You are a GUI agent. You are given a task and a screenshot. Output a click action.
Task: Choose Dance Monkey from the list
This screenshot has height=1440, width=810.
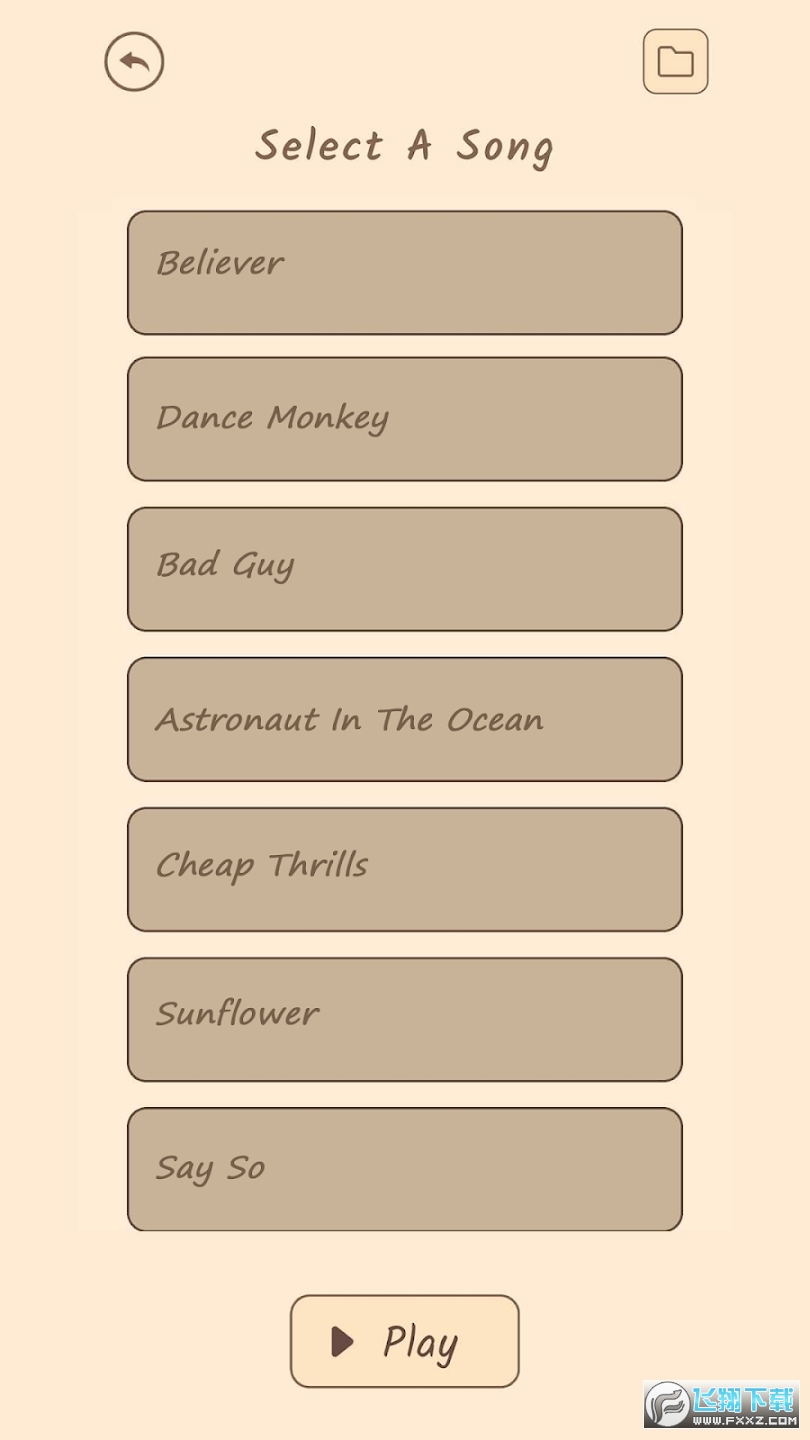coord(404,419)
